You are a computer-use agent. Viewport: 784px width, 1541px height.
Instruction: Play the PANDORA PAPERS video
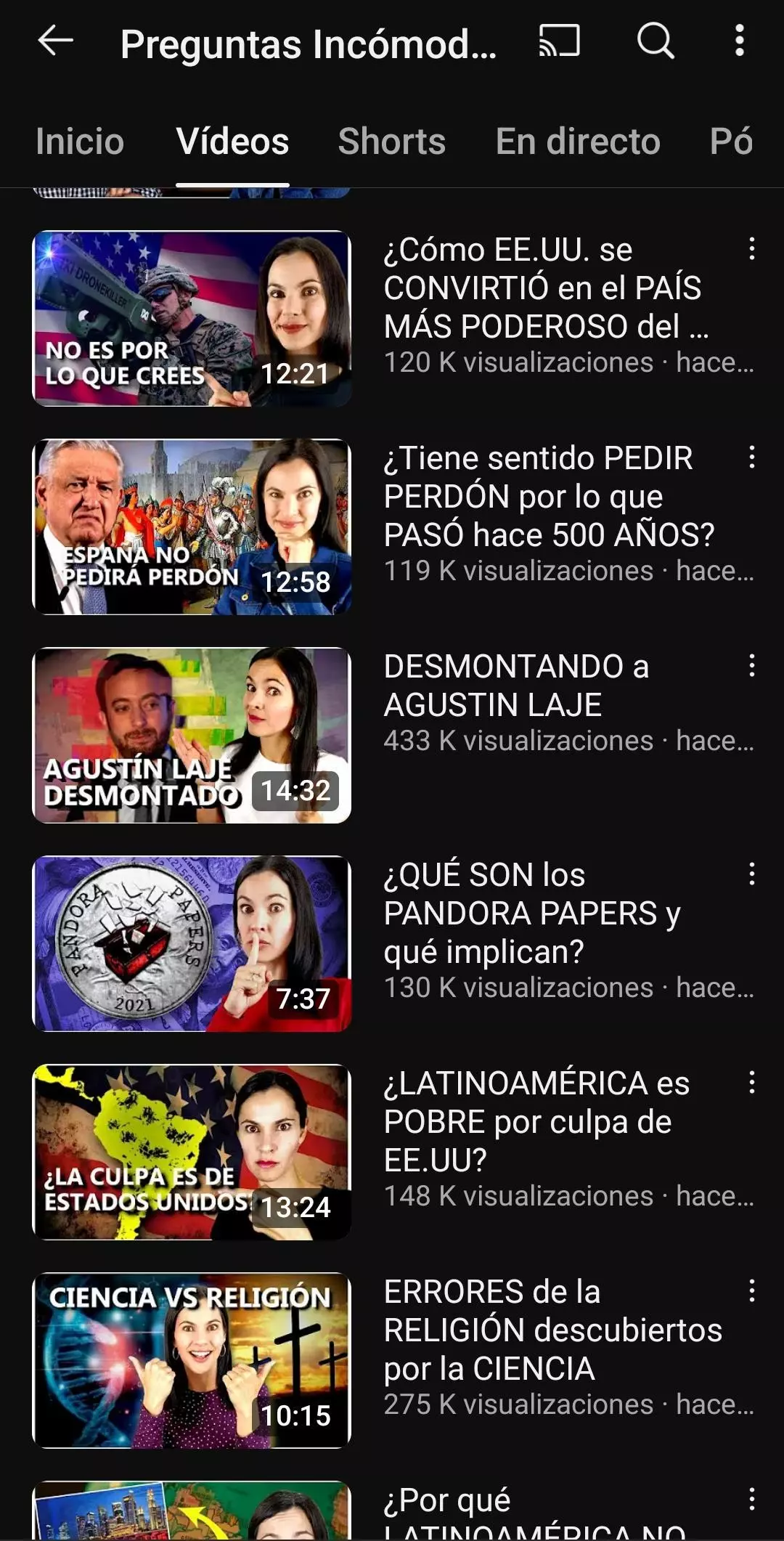click(x=192, y=943)
